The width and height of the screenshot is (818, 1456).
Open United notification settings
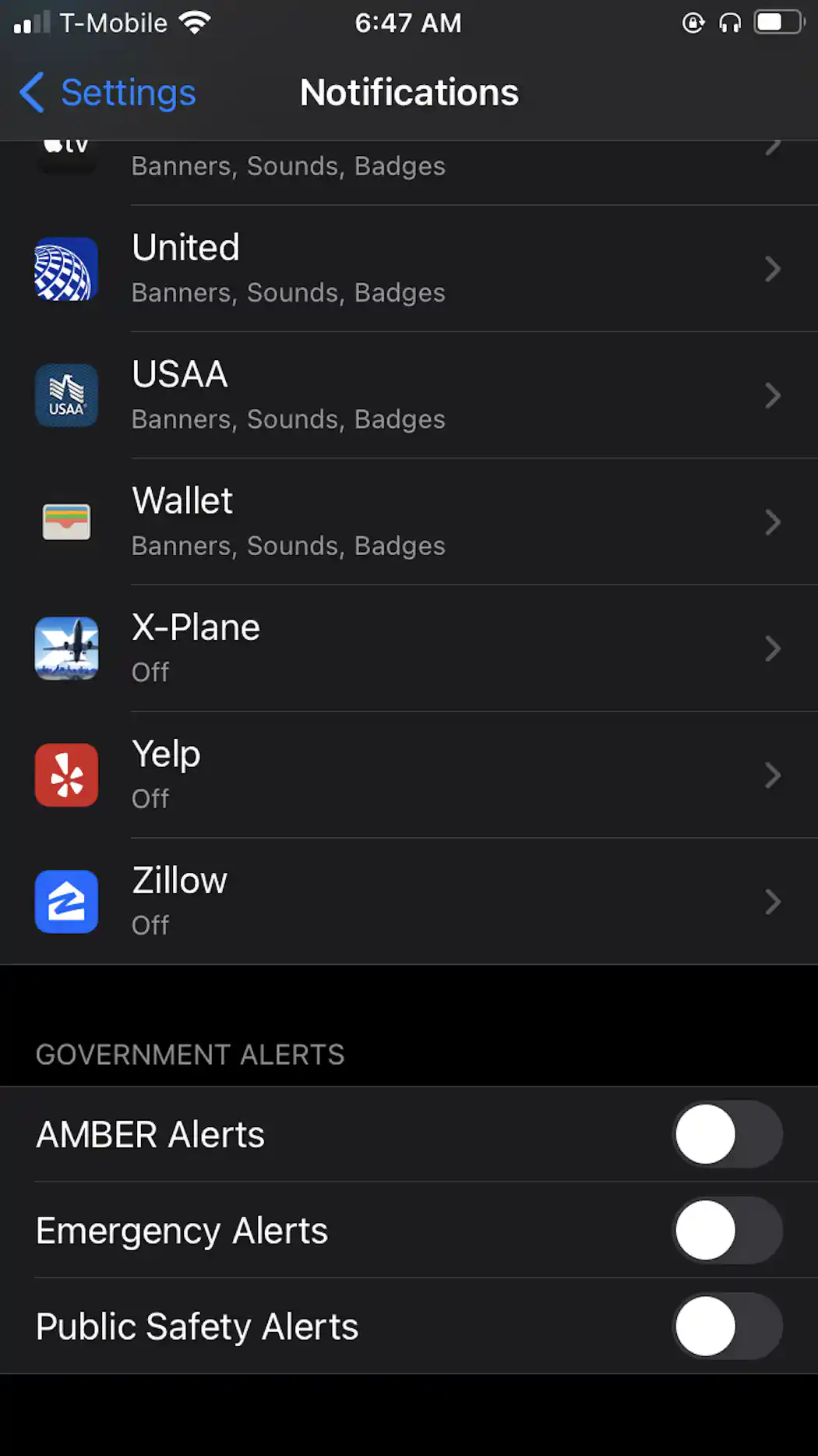(409, 269)
